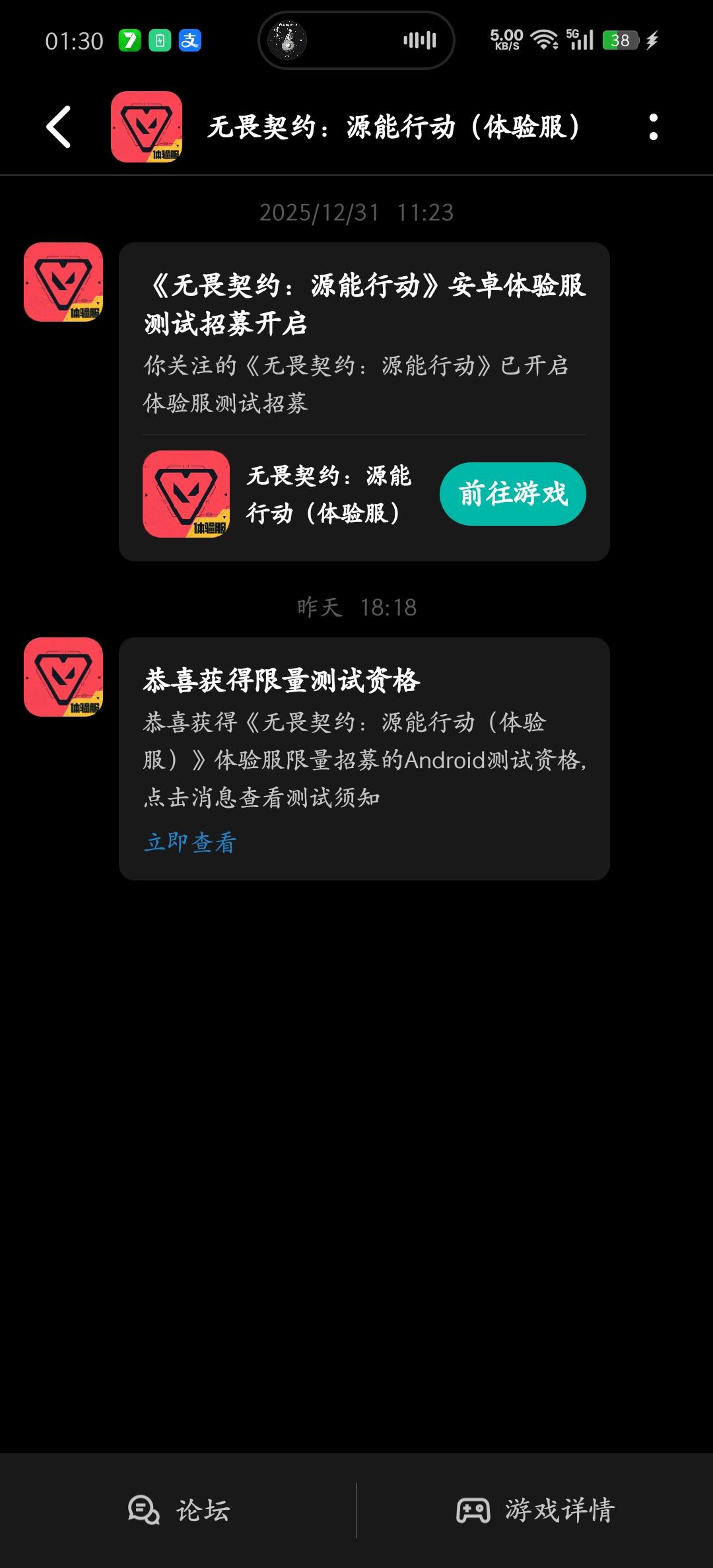Open the 恭喜获得限量测试资格 message card
The width and height of the screenshot is (713, 1568).
[x=364, y=758]
